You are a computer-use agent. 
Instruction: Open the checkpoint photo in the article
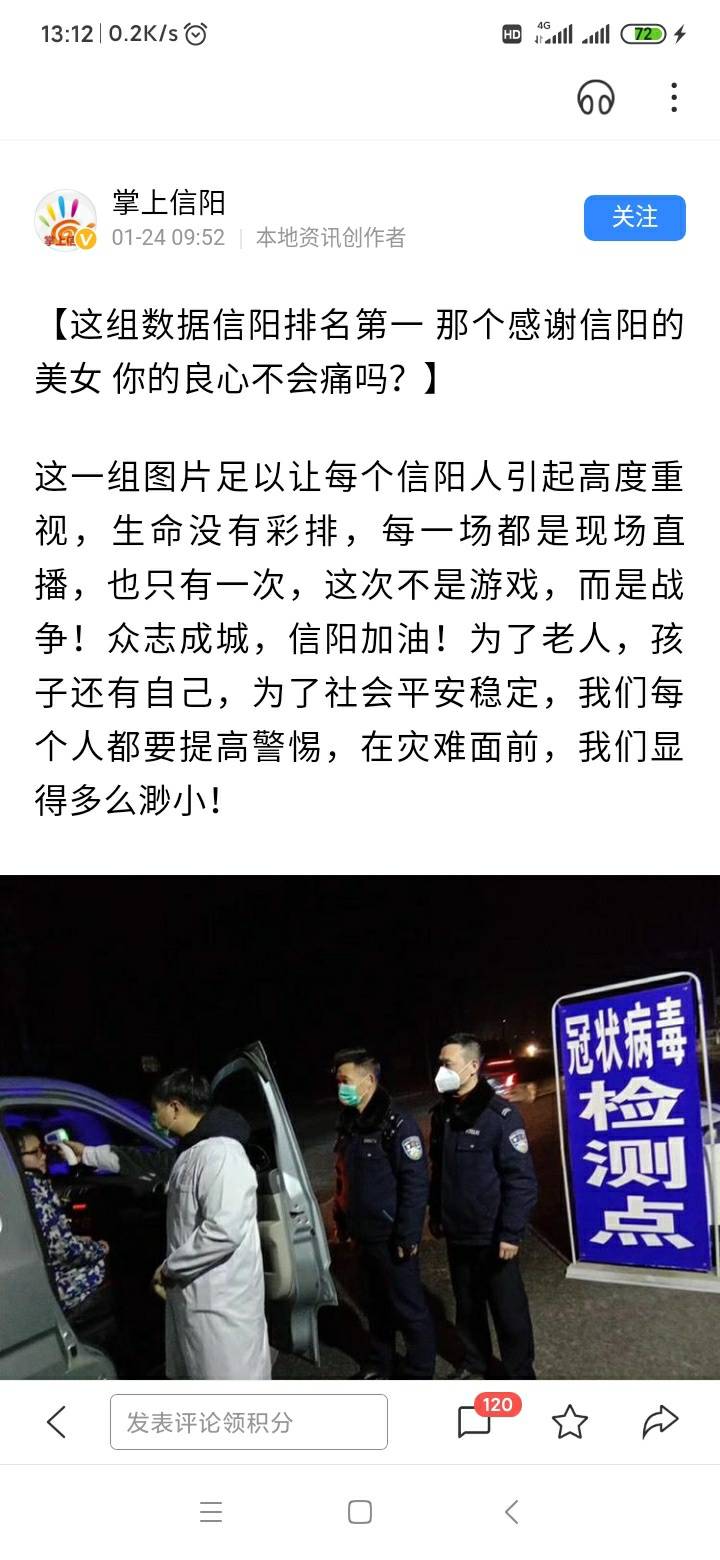click(x=360, y=1127)
